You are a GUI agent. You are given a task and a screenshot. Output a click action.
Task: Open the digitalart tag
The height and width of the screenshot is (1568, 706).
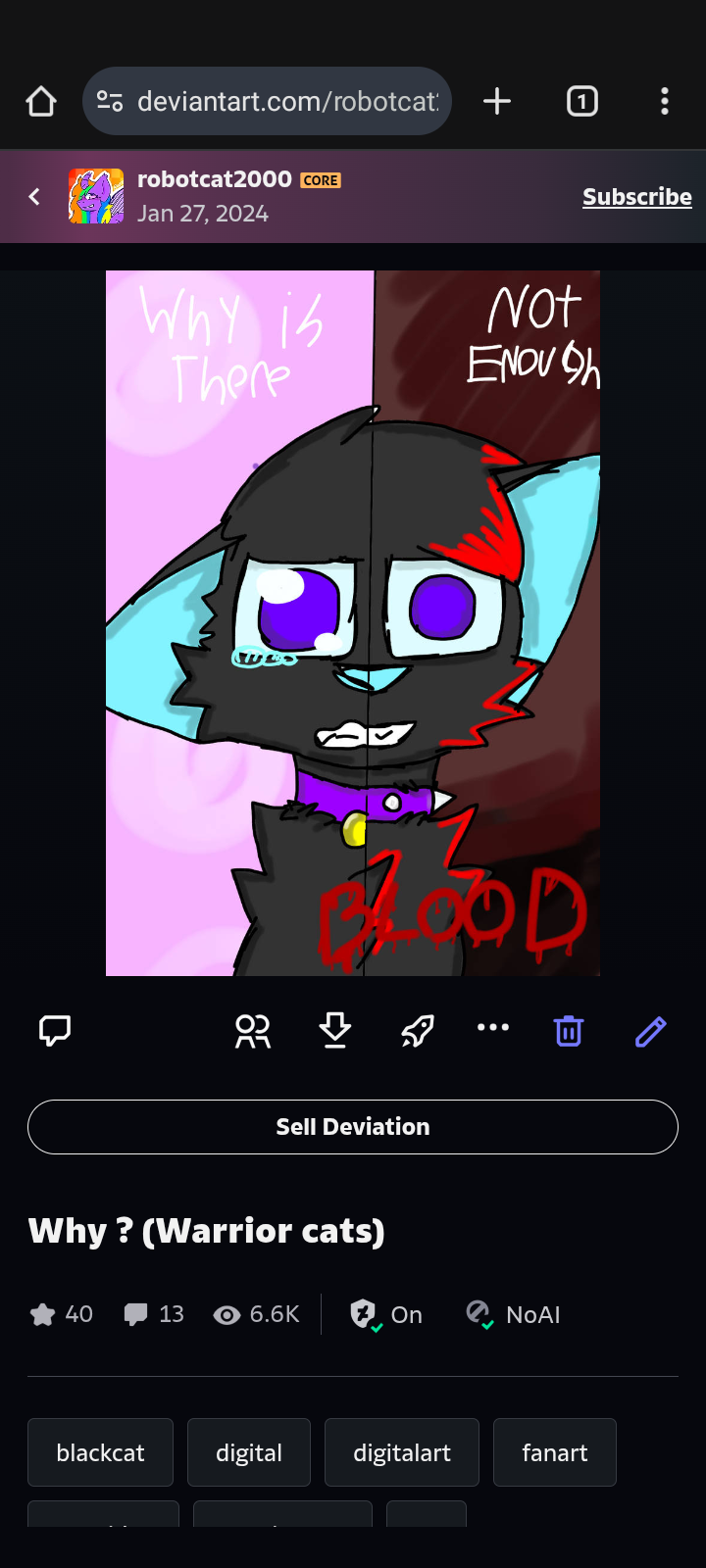click(x=402, y=1452)
